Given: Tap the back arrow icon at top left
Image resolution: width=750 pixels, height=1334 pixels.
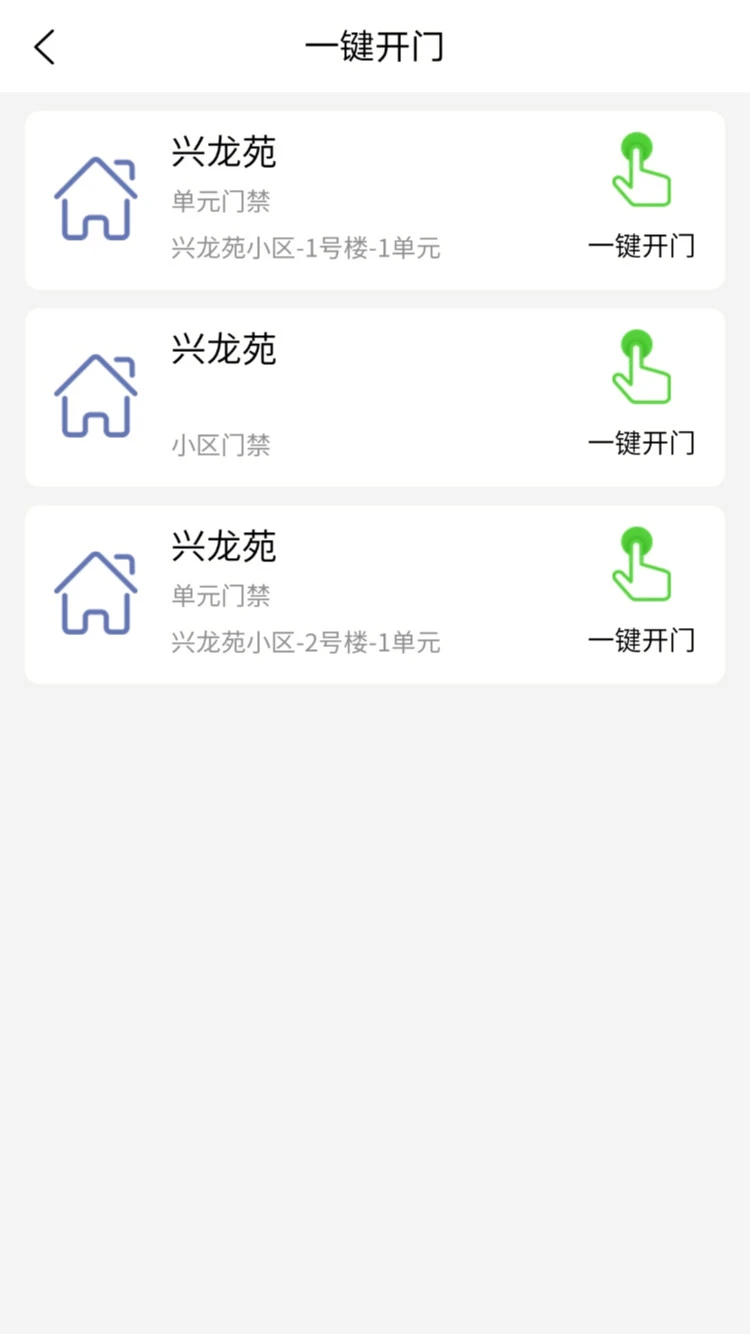Looking at the screenshot, I should point(44,46).
